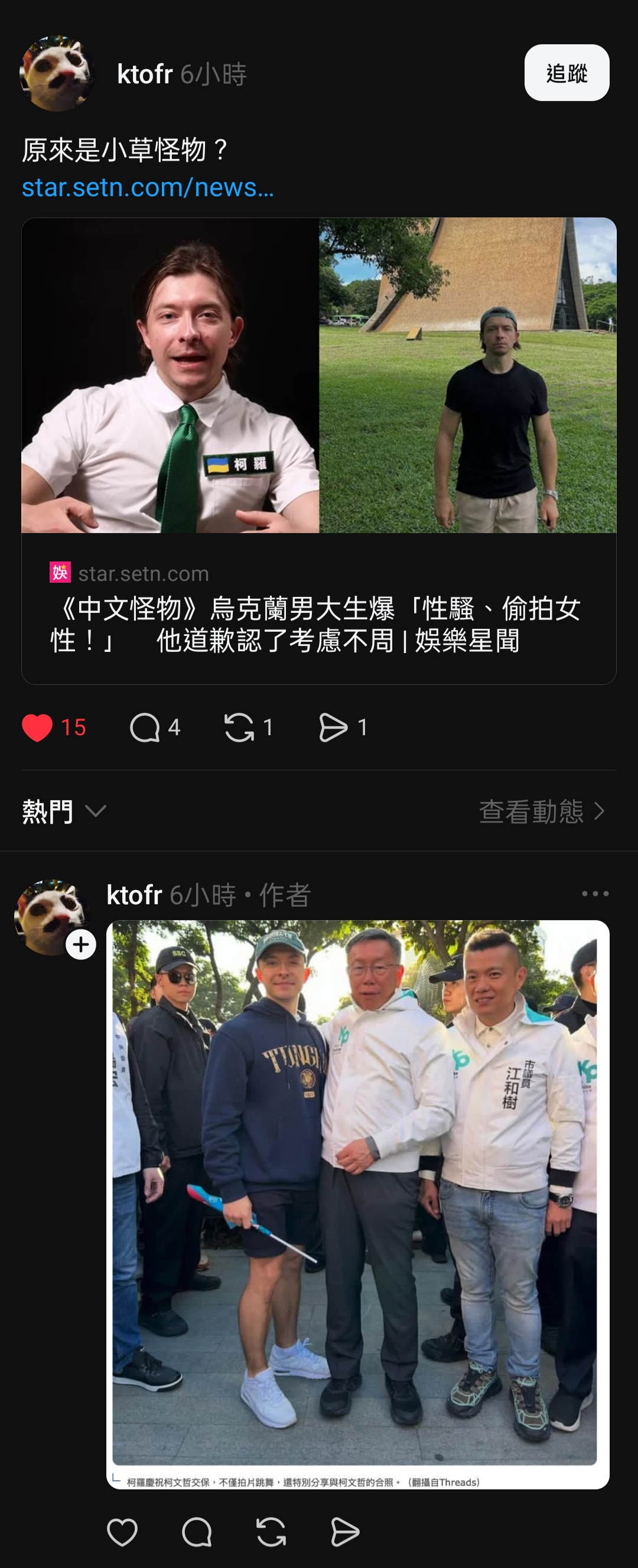Share the main post via send icon
This screenshot has height=1568, width=638.
[333, 728]
